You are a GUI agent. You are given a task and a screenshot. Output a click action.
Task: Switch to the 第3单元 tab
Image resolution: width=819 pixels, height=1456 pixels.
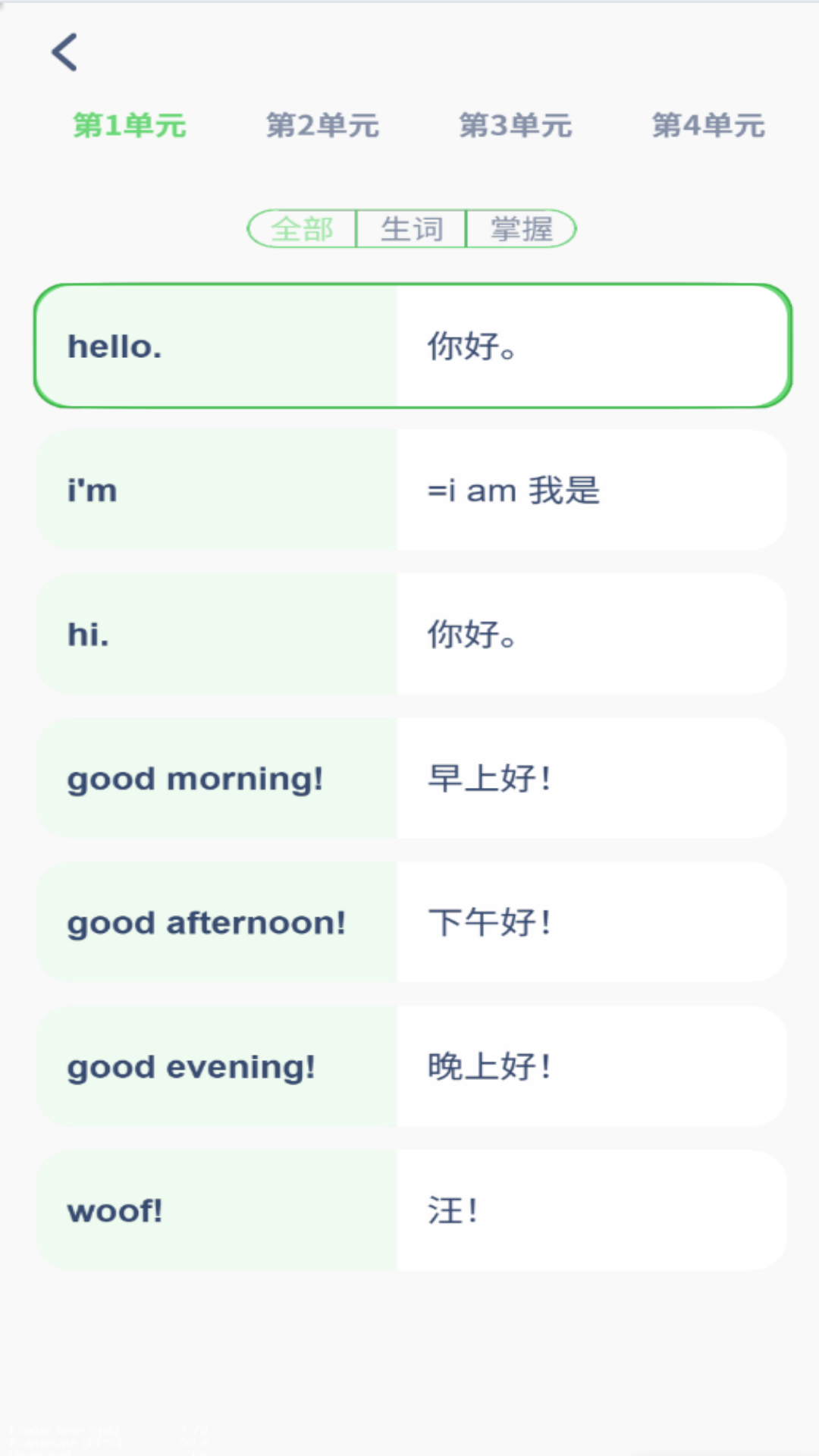516,125
